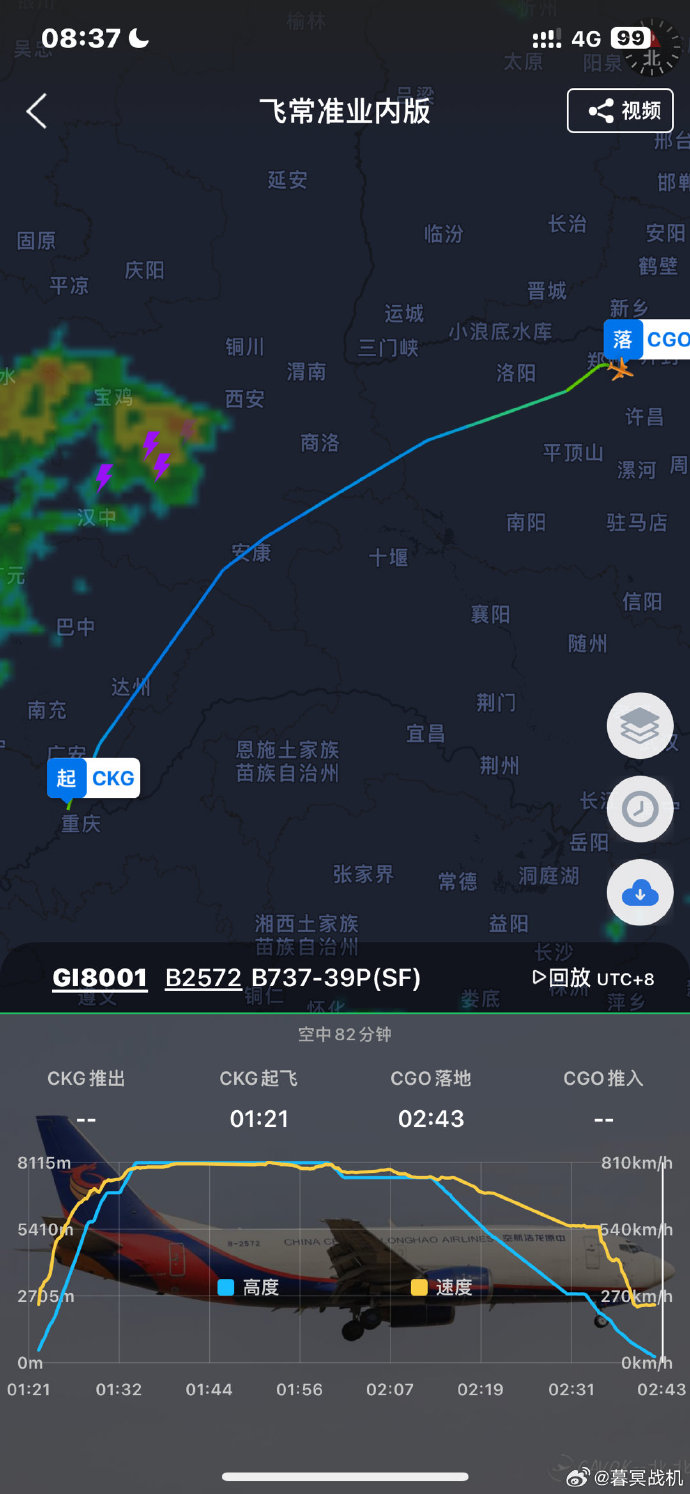Start the 回放 flight replay
This screenshot has height=1494, width=690.
tap(565, 977)
